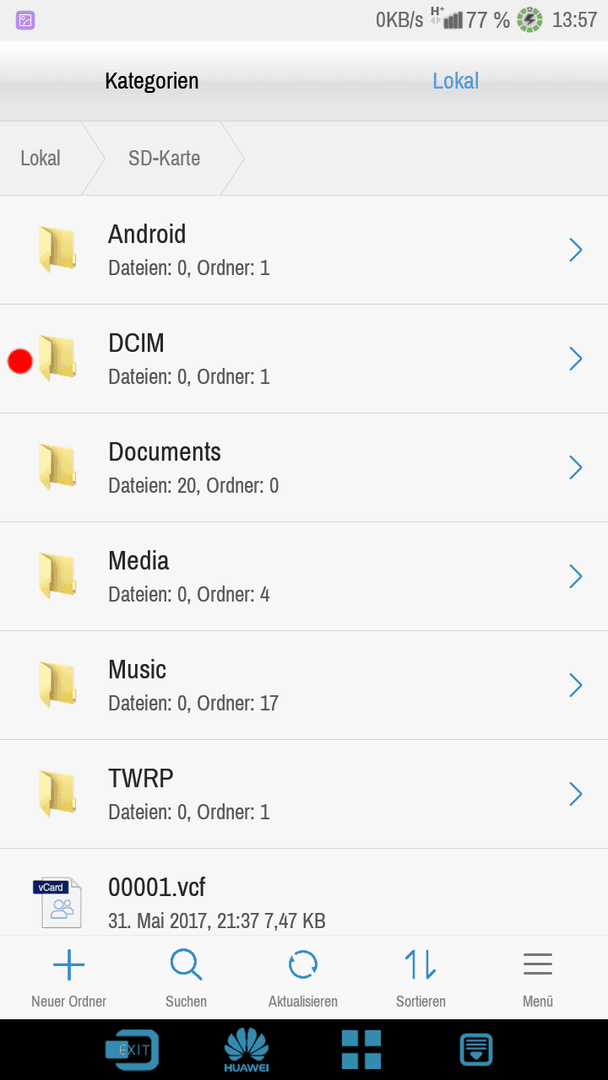Open recent apps with the four-squares button
Screen dimensions: 608x1080
click(x=361, y=1050)
